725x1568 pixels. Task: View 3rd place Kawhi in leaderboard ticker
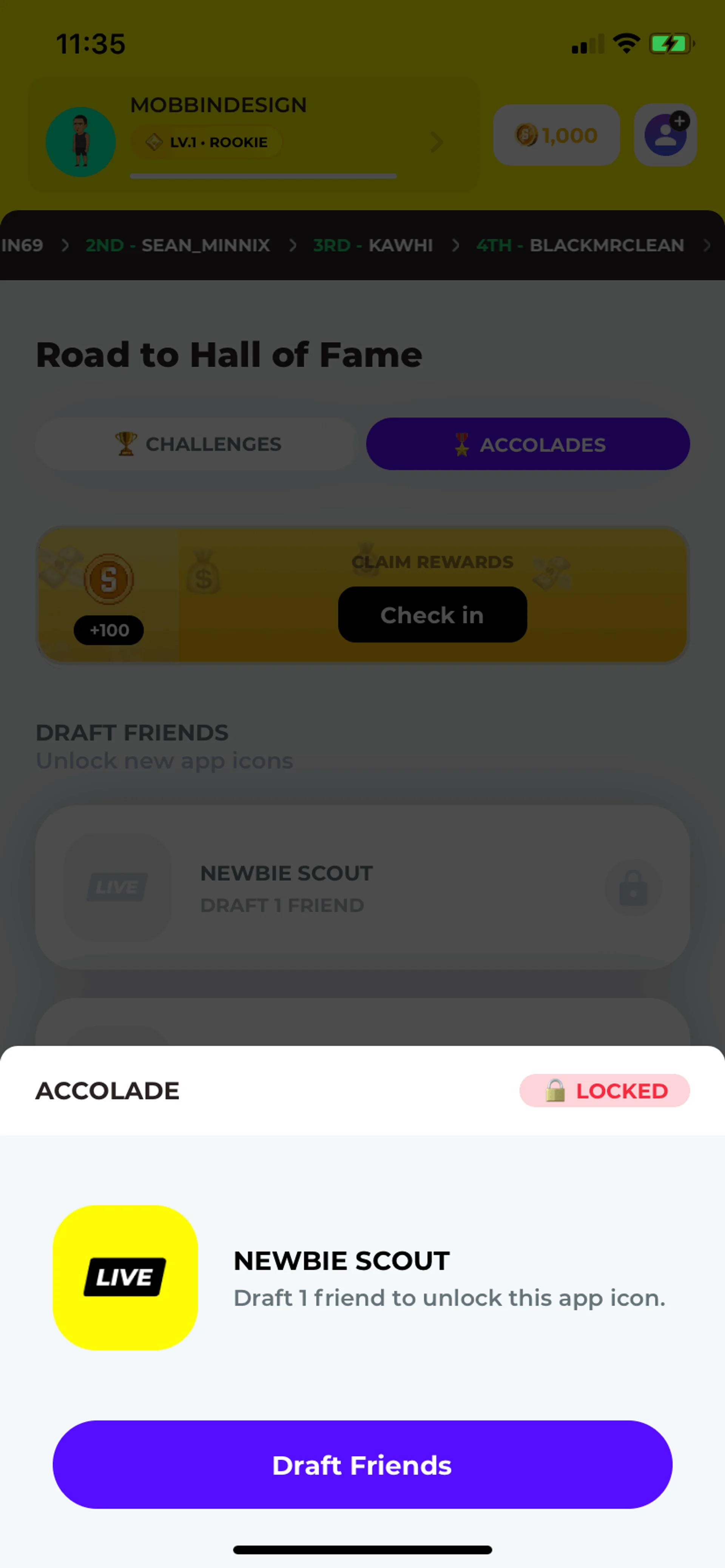[373, 245]
